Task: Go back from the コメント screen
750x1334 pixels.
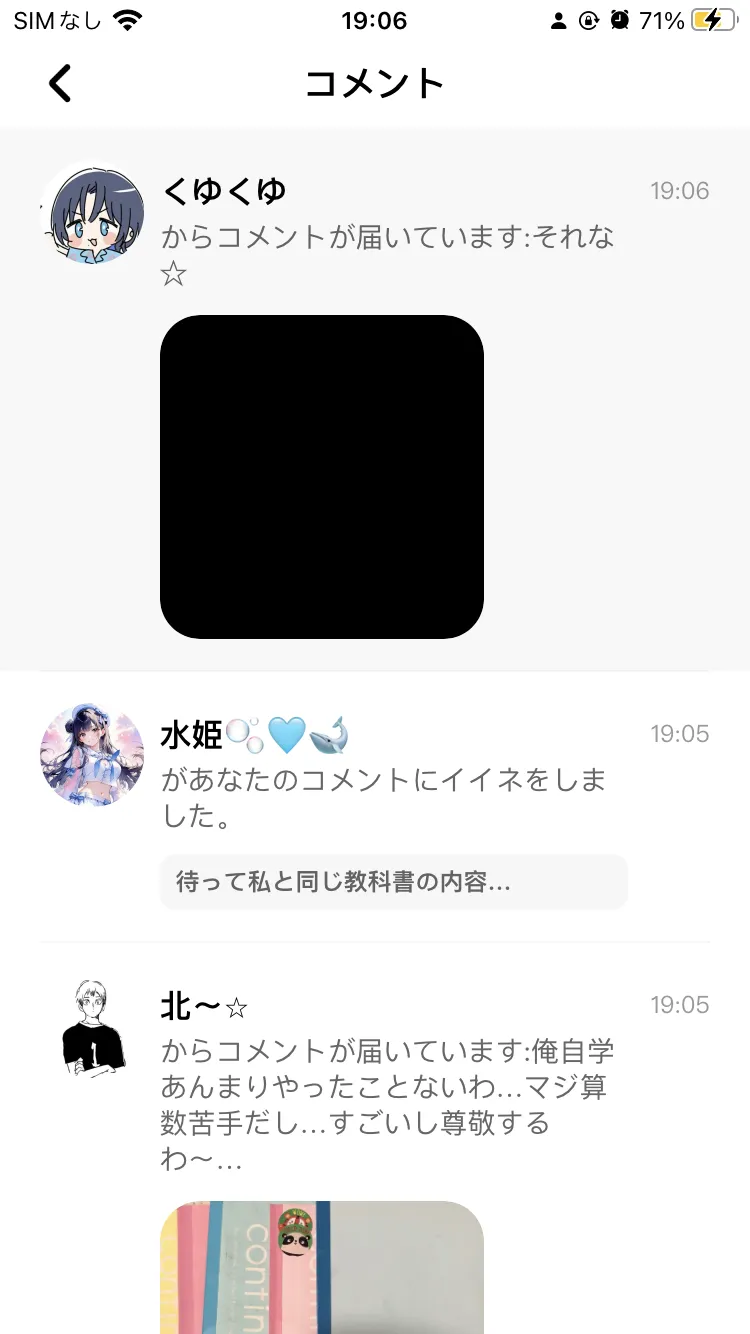Action: pyautogui.click(x=60, y=83)
